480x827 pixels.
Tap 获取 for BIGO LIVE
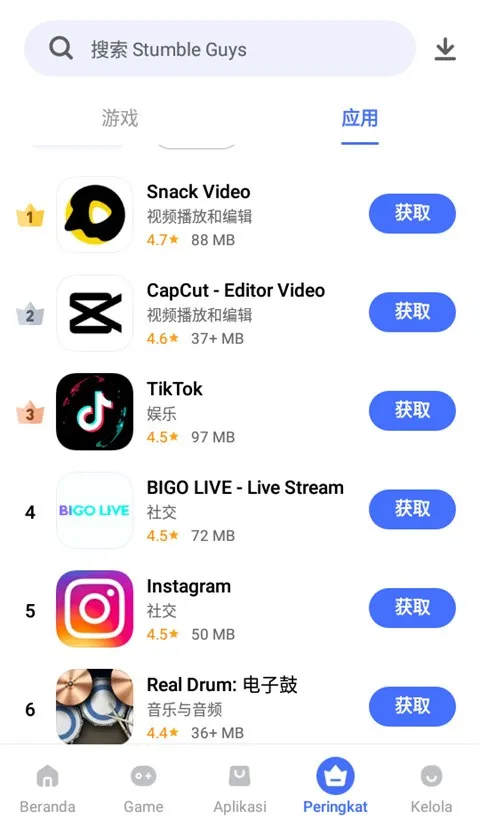(x=412, y=509)
